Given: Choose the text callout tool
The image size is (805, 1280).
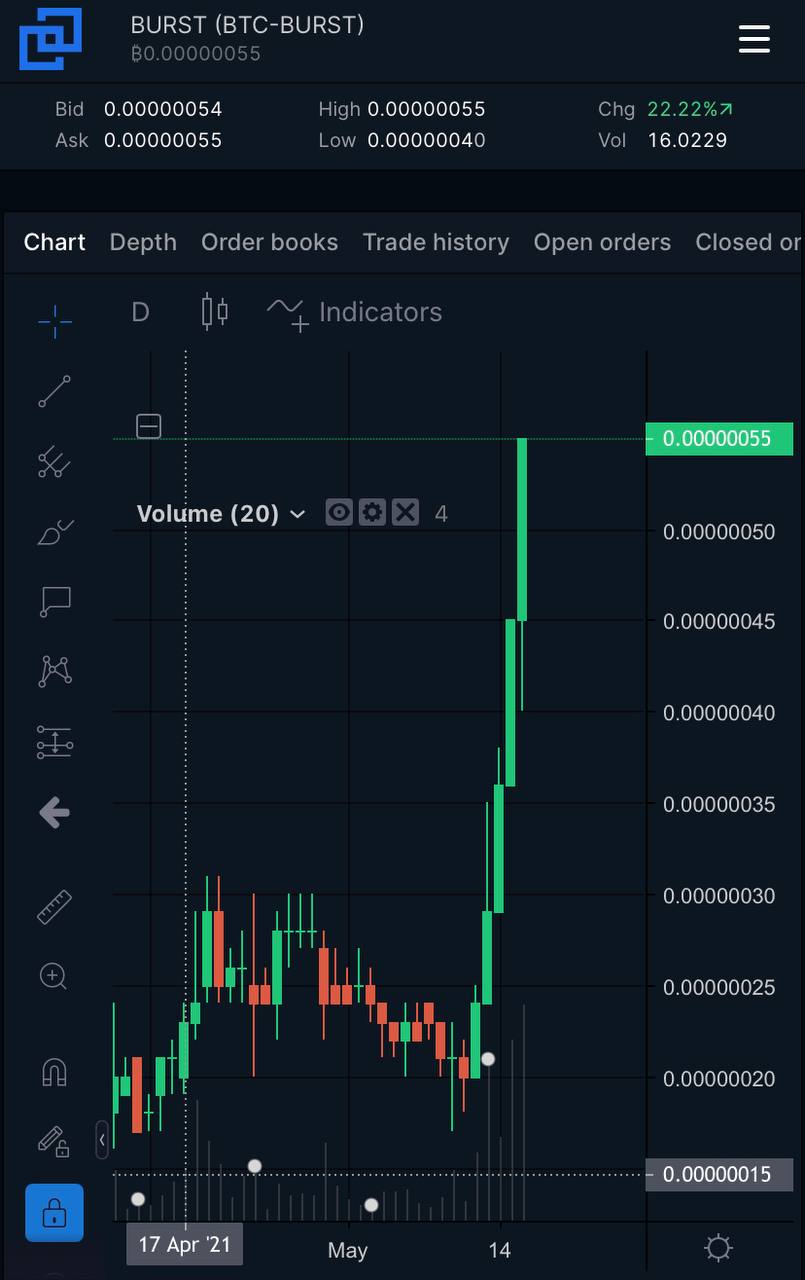Looking at the screenshot, I should [x=55, y=602].
